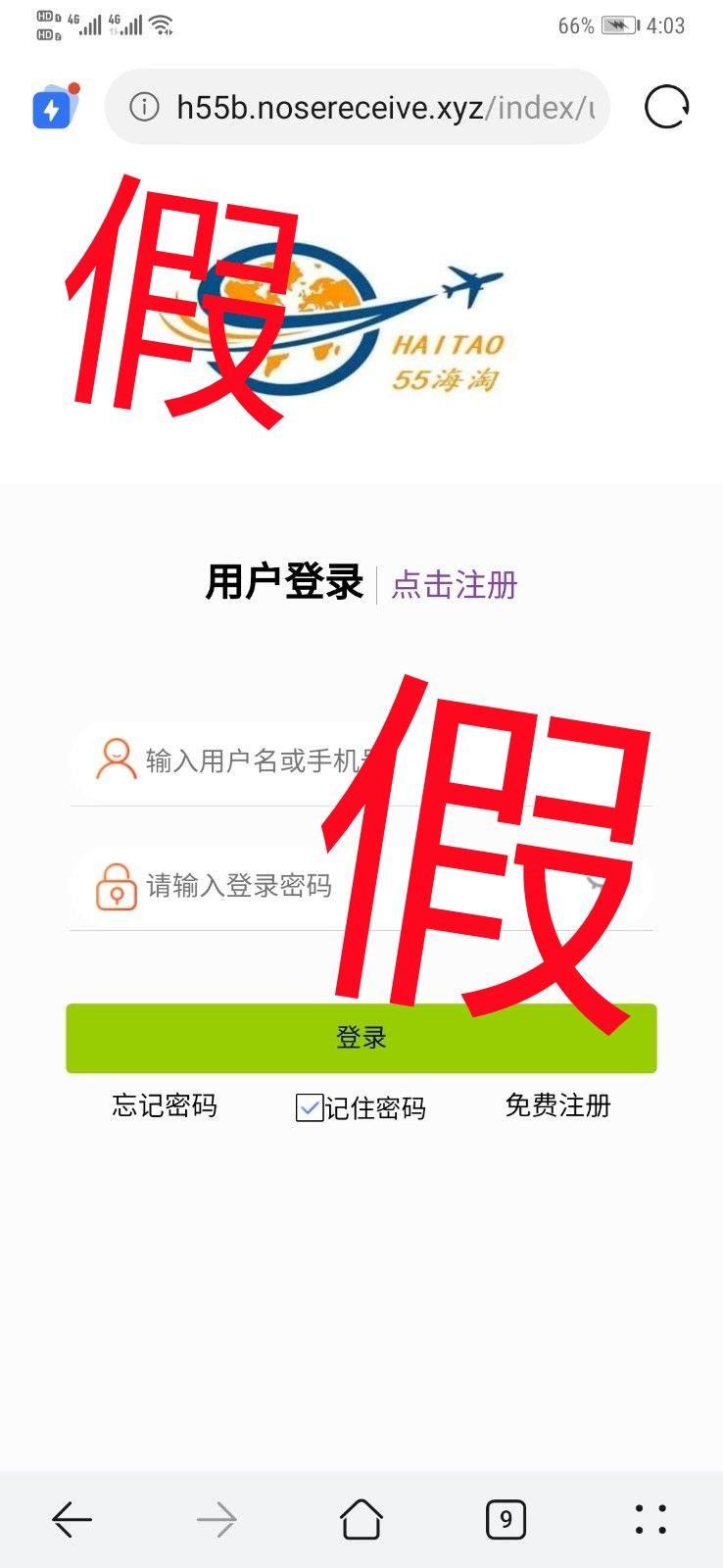Open the browser's four-dot menu

pyautogui.click(x=651, y=1520)
